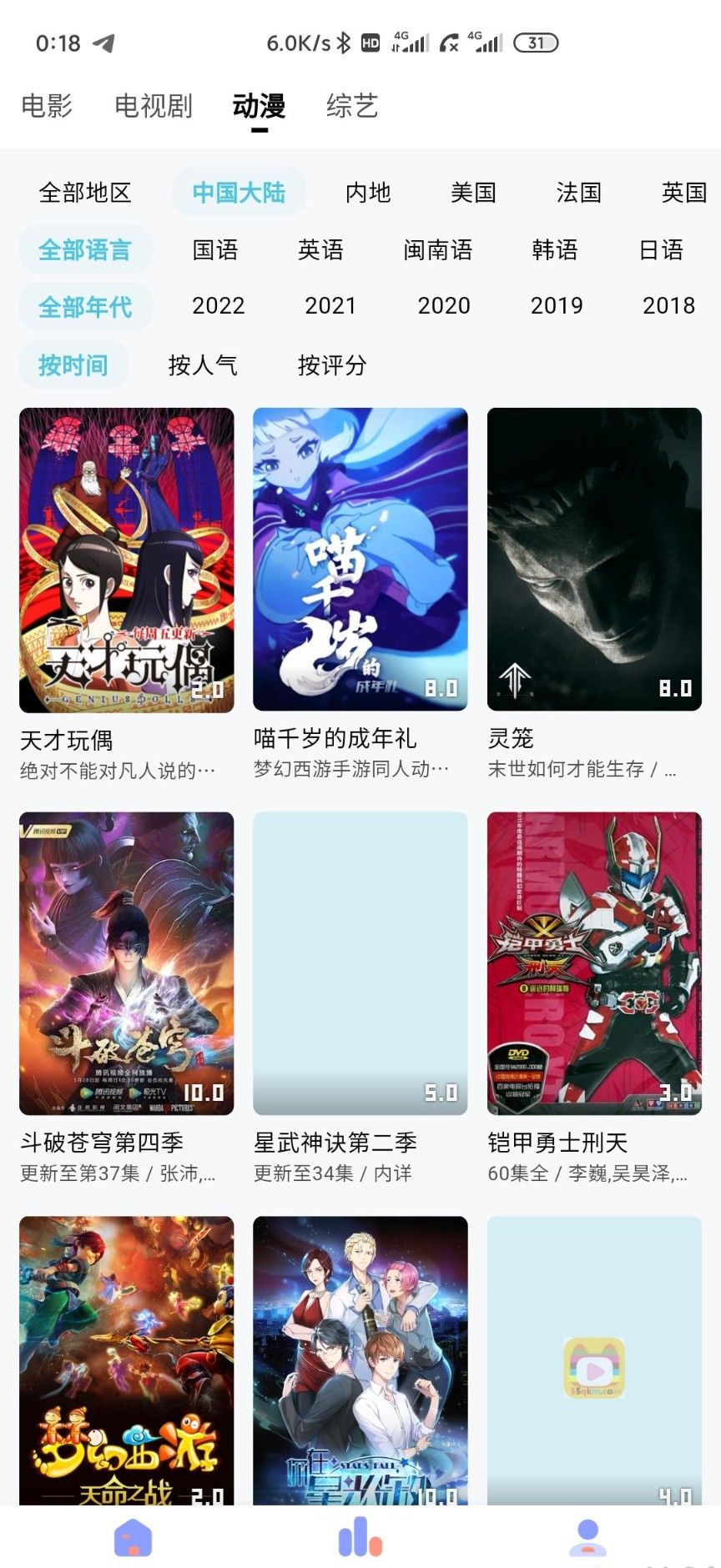Open the profile icon at bottom right
This screenshot has width=721, height=1568.
pyautogui.click(x=587, y=1536)
